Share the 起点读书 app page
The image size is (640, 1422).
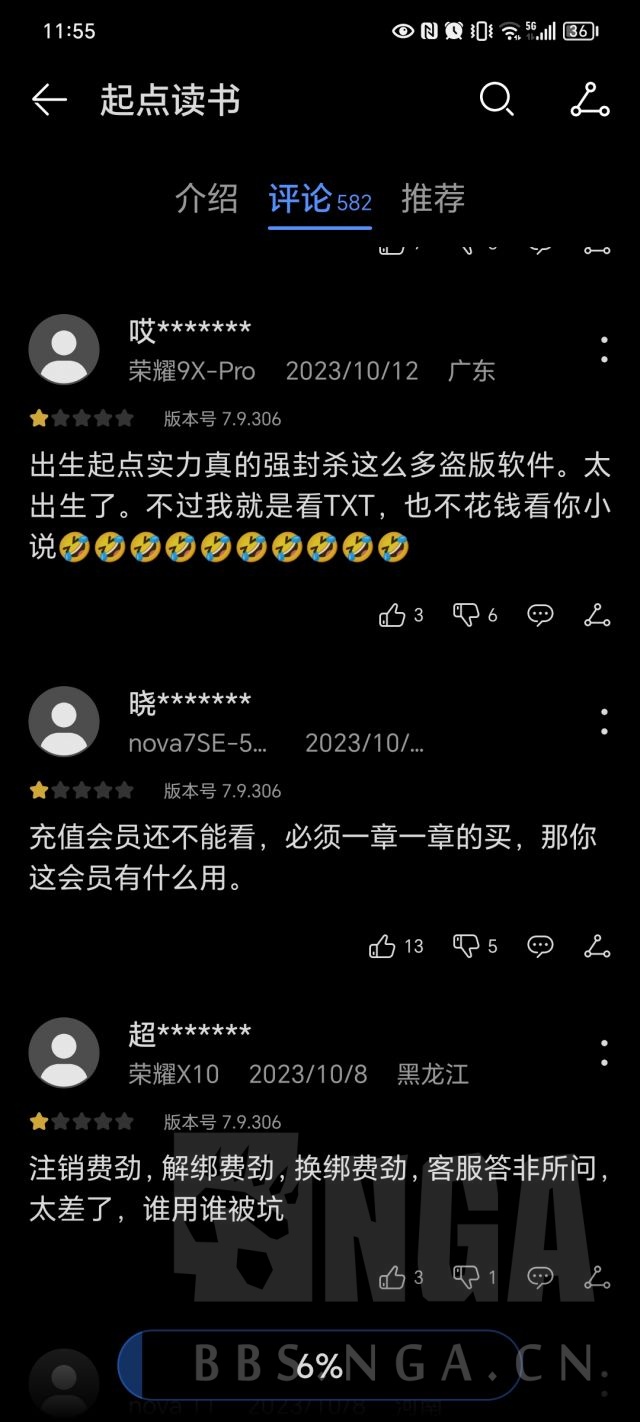pos(590,100)
